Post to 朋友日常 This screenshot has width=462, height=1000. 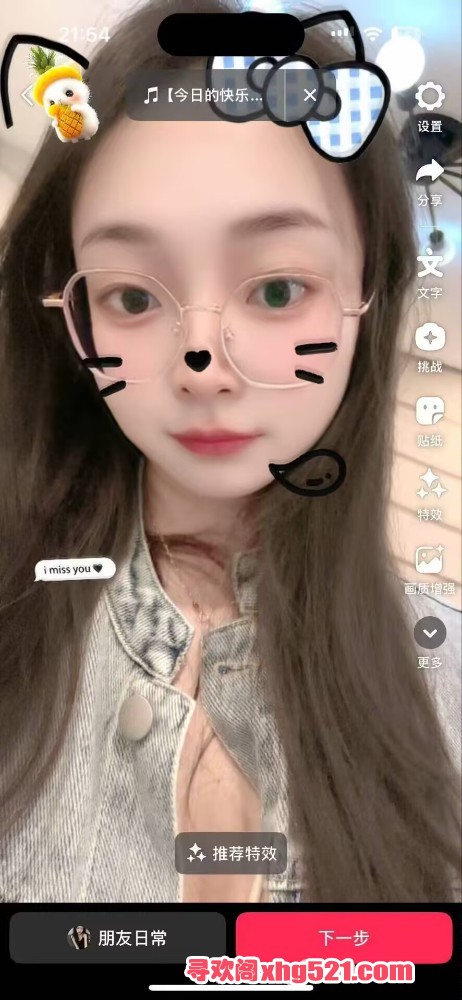(117, 938)
